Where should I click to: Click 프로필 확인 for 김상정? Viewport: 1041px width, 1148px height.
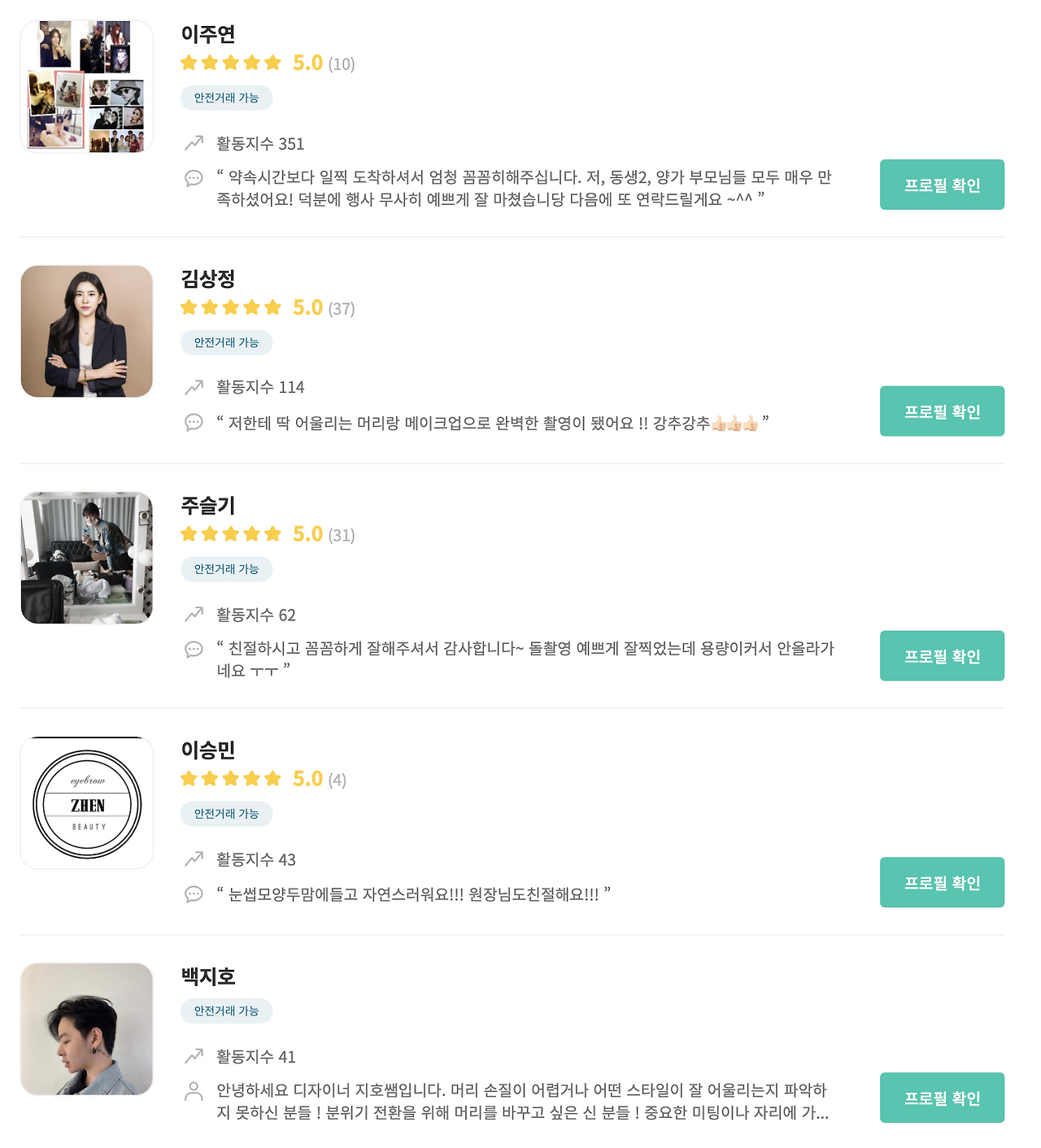942,411
